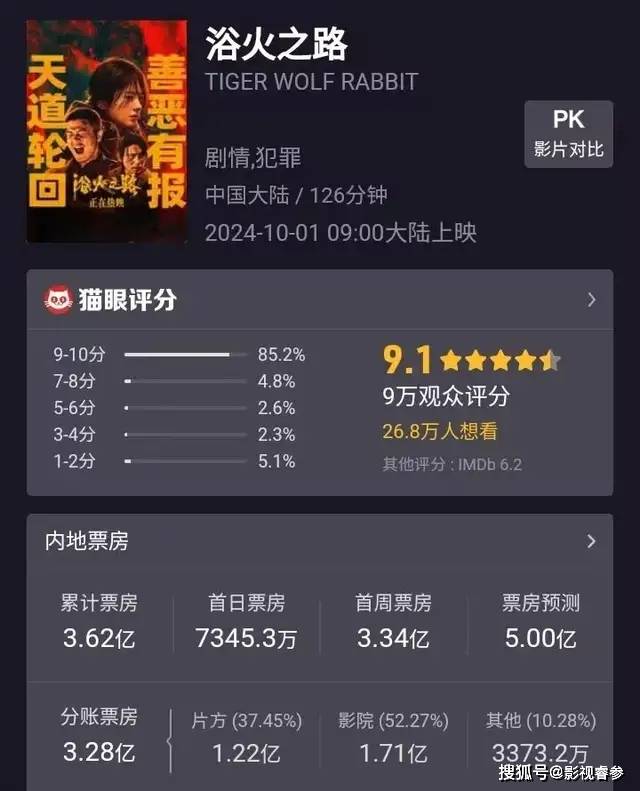Open the 内地票房 box office details chevron
This screenshot has height=791, width=640.
coord(591,541)
